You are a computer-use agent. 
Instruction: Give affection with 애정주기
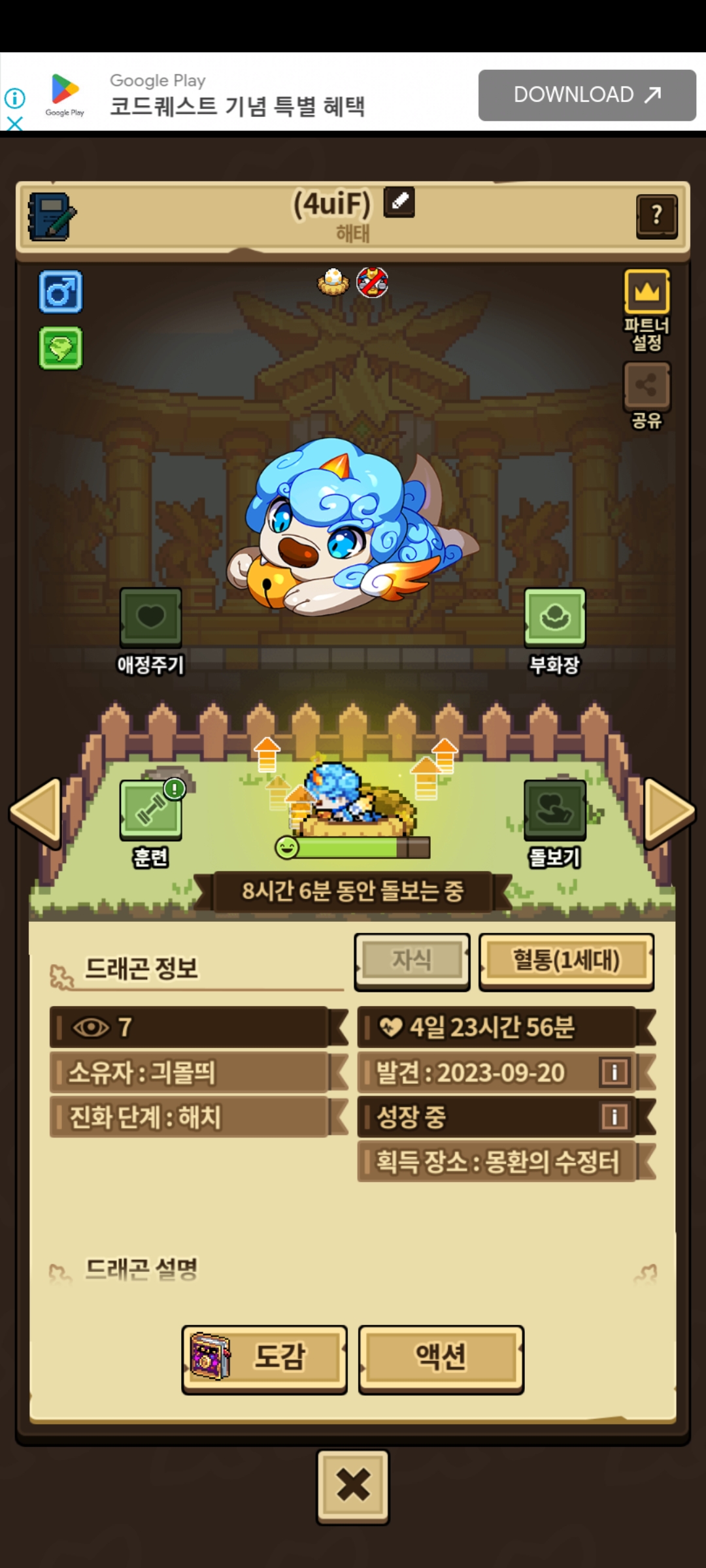pyautogui.click(x=150, y=618)
